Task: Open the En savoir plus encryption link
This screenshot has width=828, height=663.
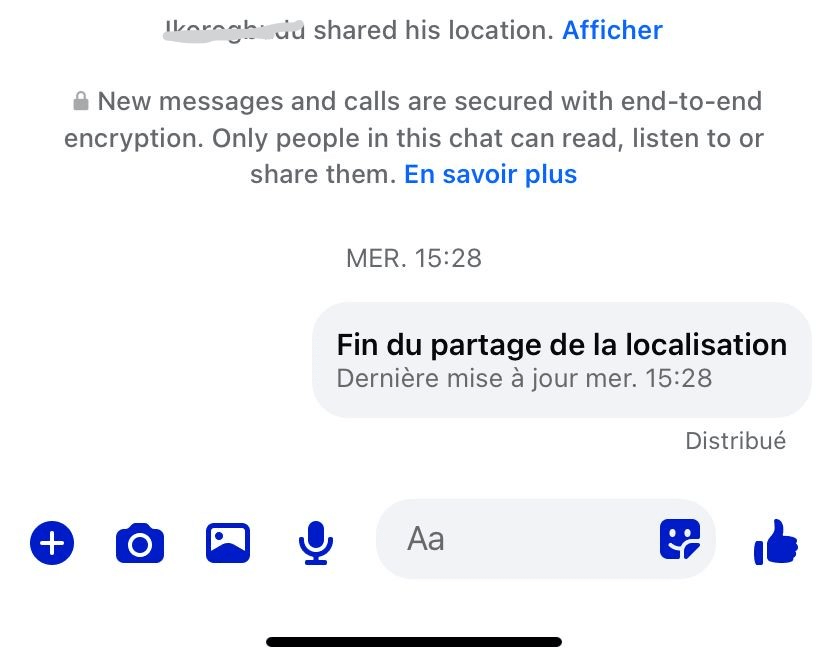Action: [x=490, y=174]
